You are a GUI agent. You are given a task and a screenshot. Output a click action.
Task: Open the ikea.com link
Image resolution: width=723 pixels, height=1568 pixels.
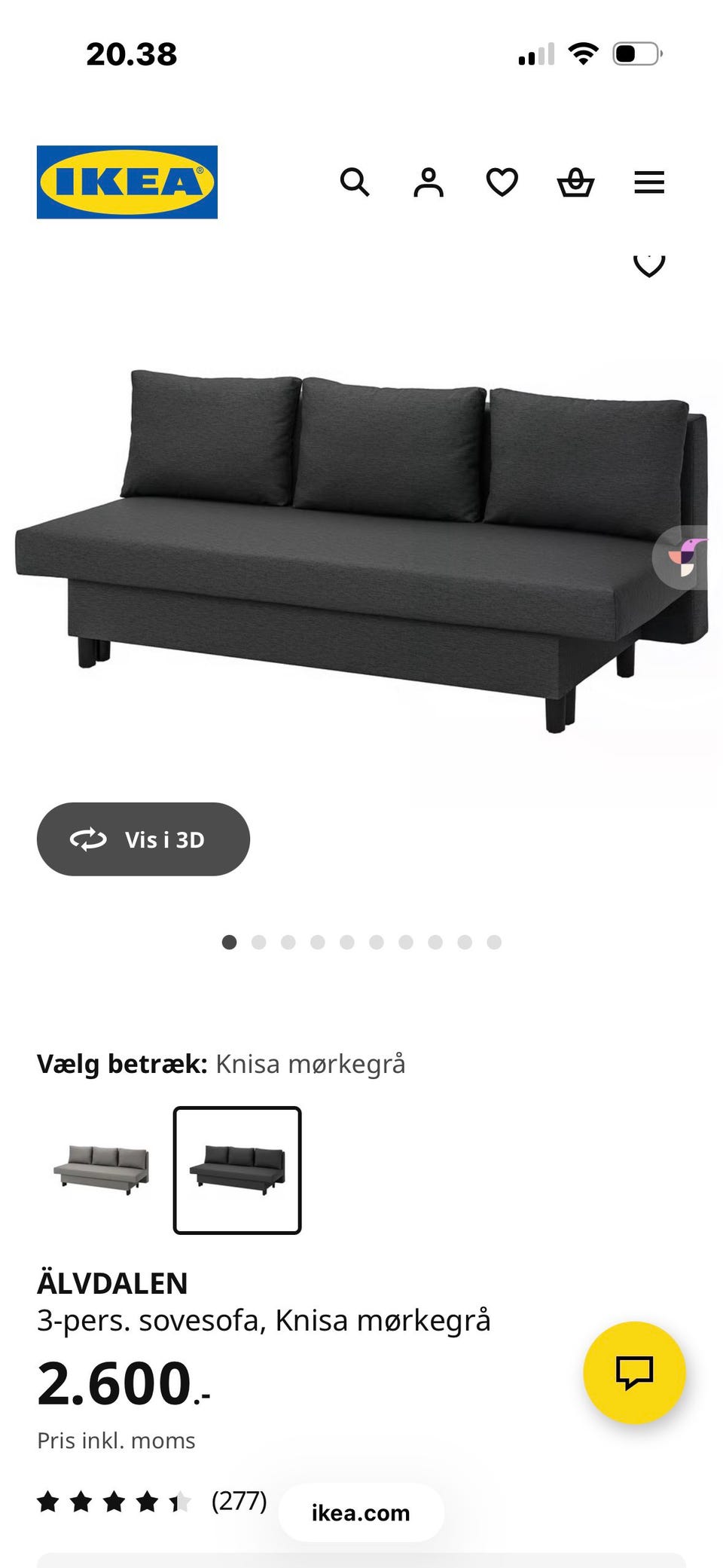pos(360,1511)
